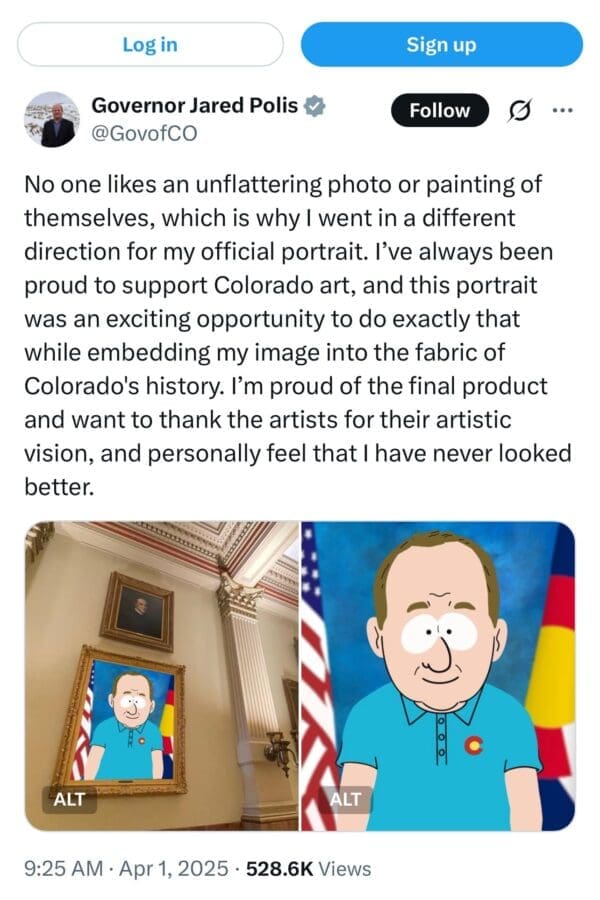
Task: Show ALT text for the wall photo
Action: (69, 800)
